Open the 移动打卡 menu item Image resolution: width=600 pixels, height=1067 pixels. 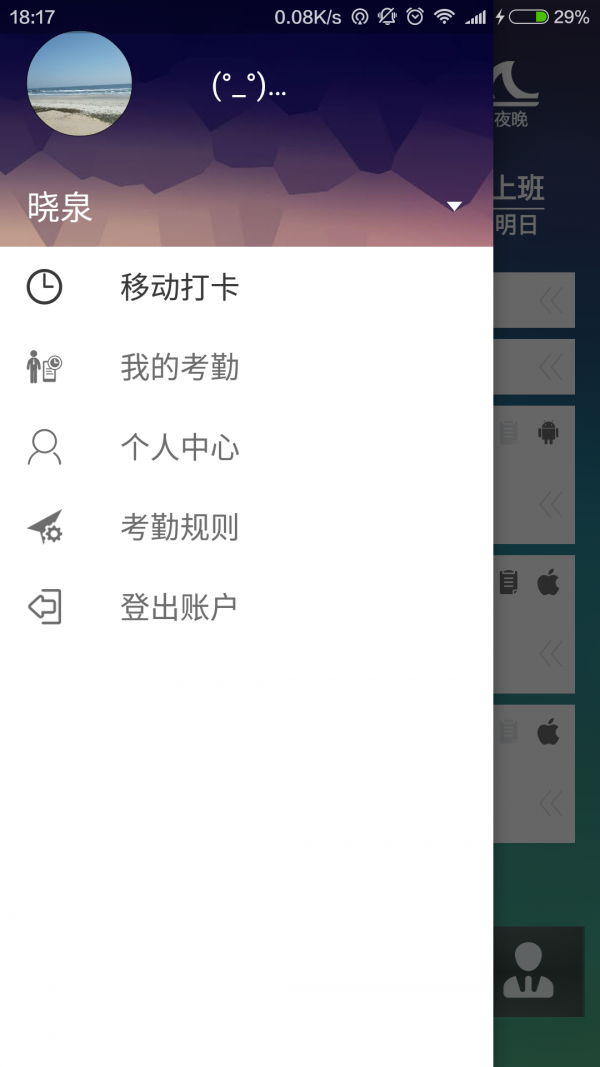click(x=180, y=288)
